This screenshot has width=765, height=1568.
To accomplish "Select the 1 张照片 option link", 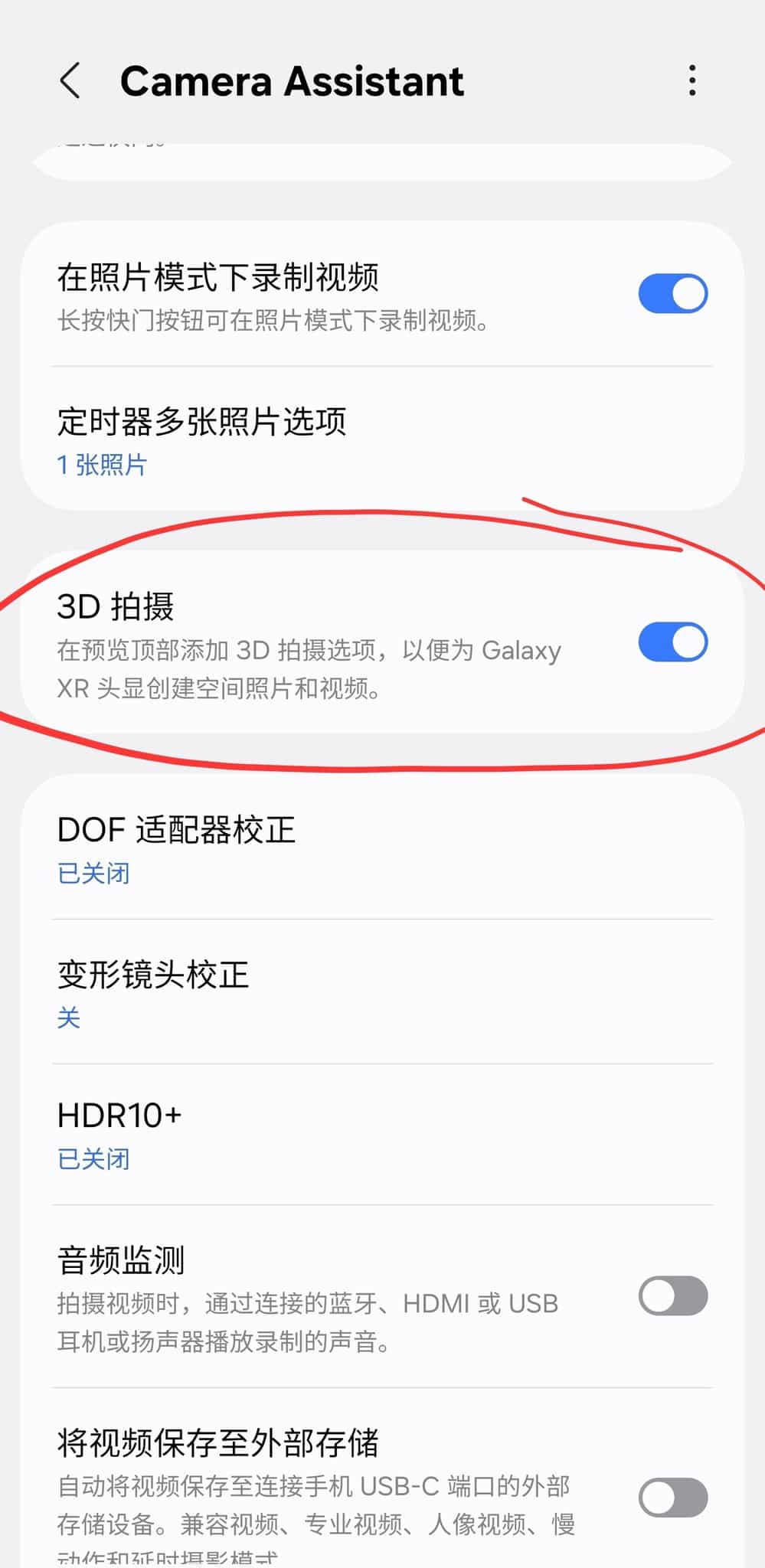I will coord(103,465).
